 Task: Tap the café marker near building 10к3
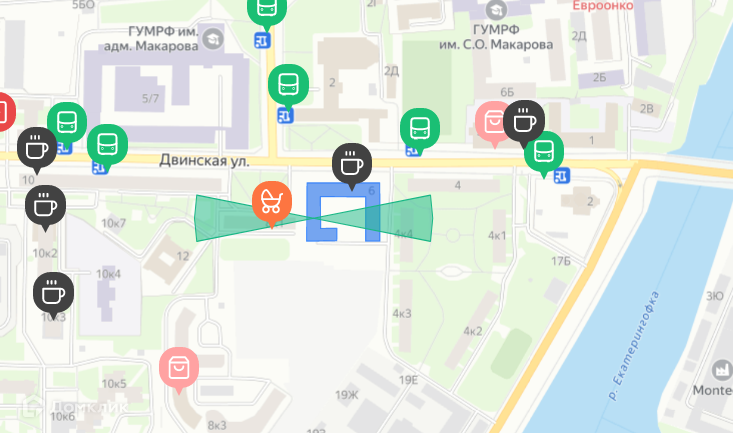(53, 292)
